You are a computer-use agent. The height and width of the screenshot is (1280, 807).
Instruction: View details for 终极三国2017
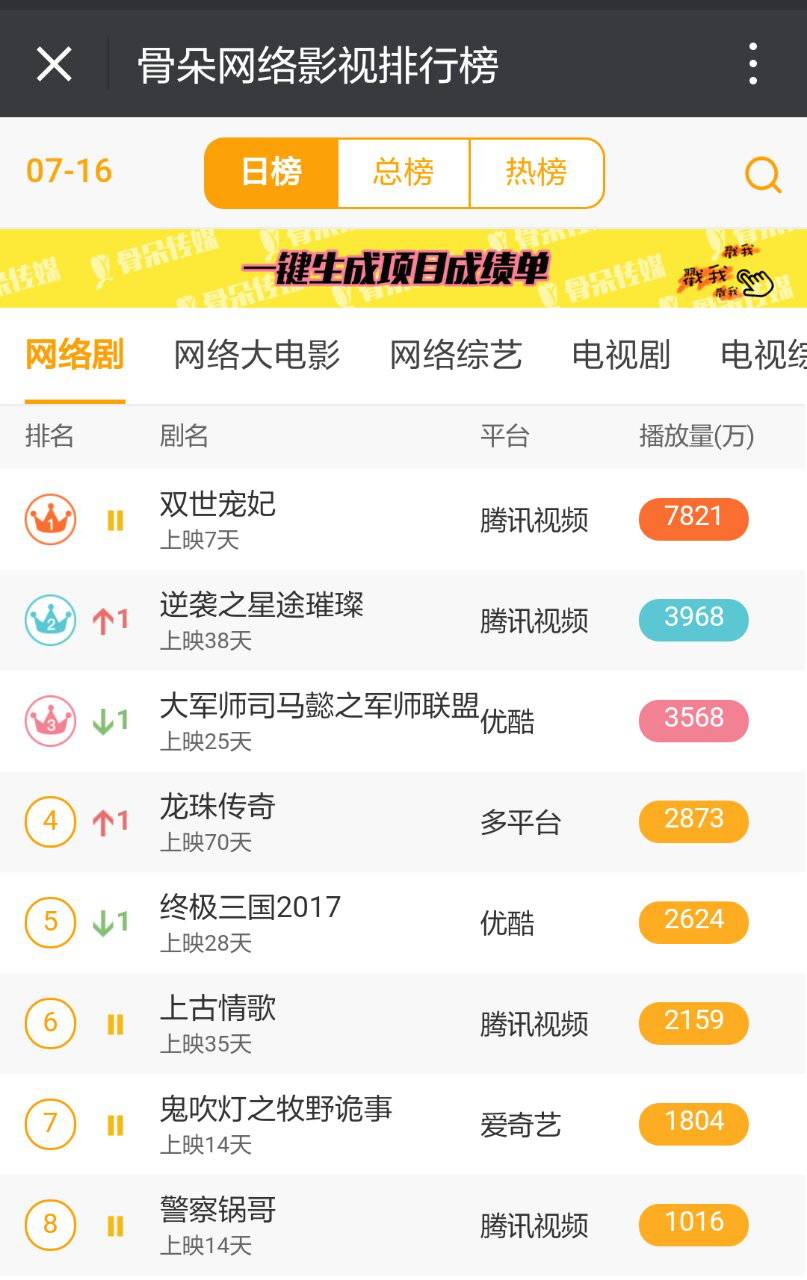click(403, 923)
